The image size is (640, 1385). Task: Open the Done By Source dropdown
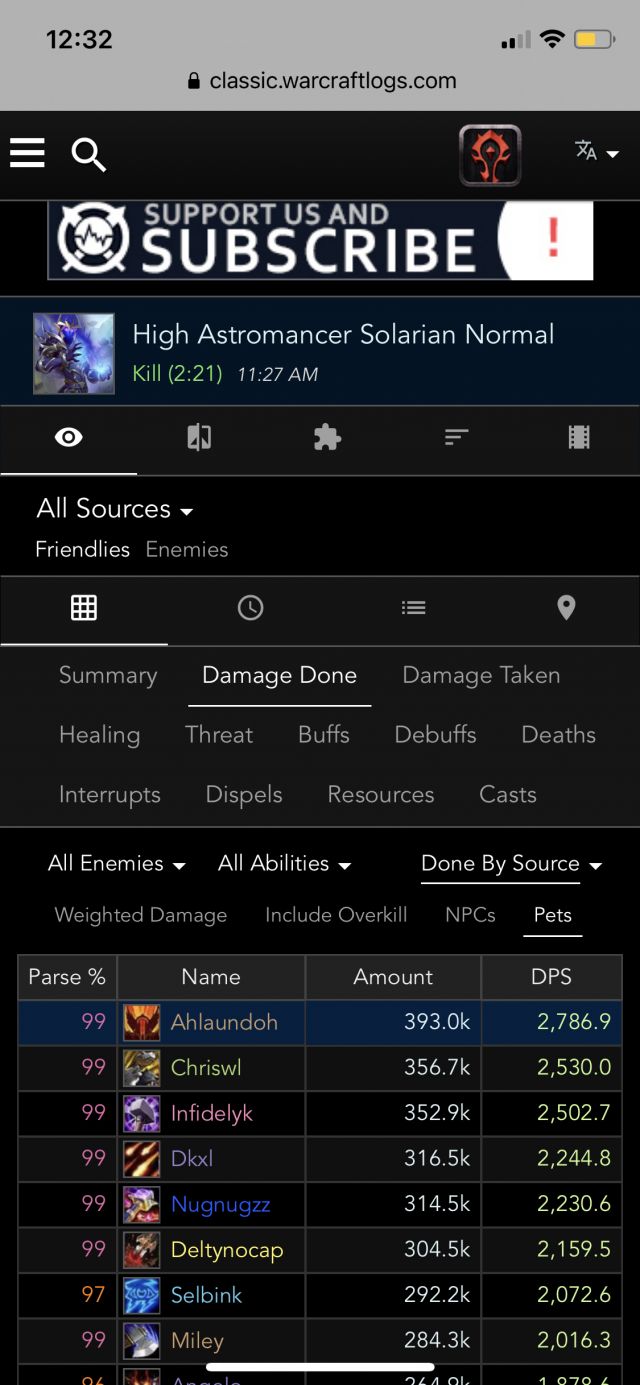click(511, 864)
